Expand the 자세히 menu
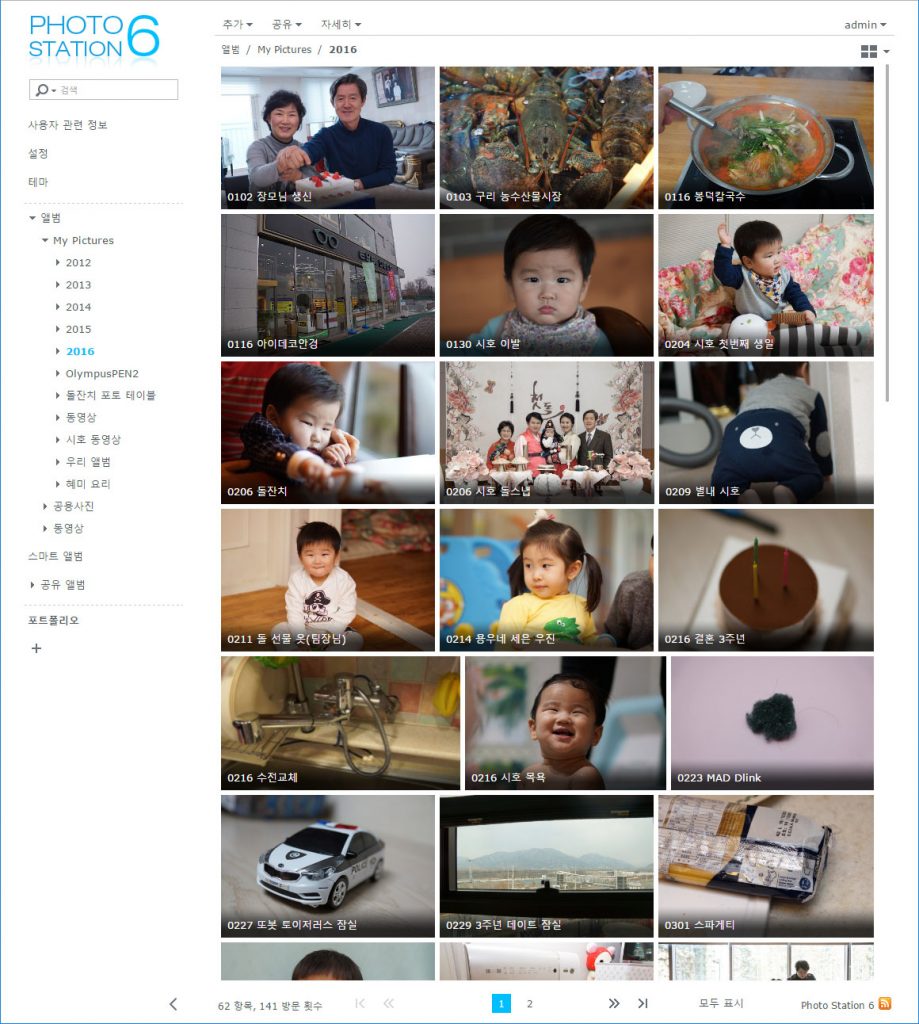This screenshot has width=919, height=1024. pyautogui.click(x=341, y=24)
